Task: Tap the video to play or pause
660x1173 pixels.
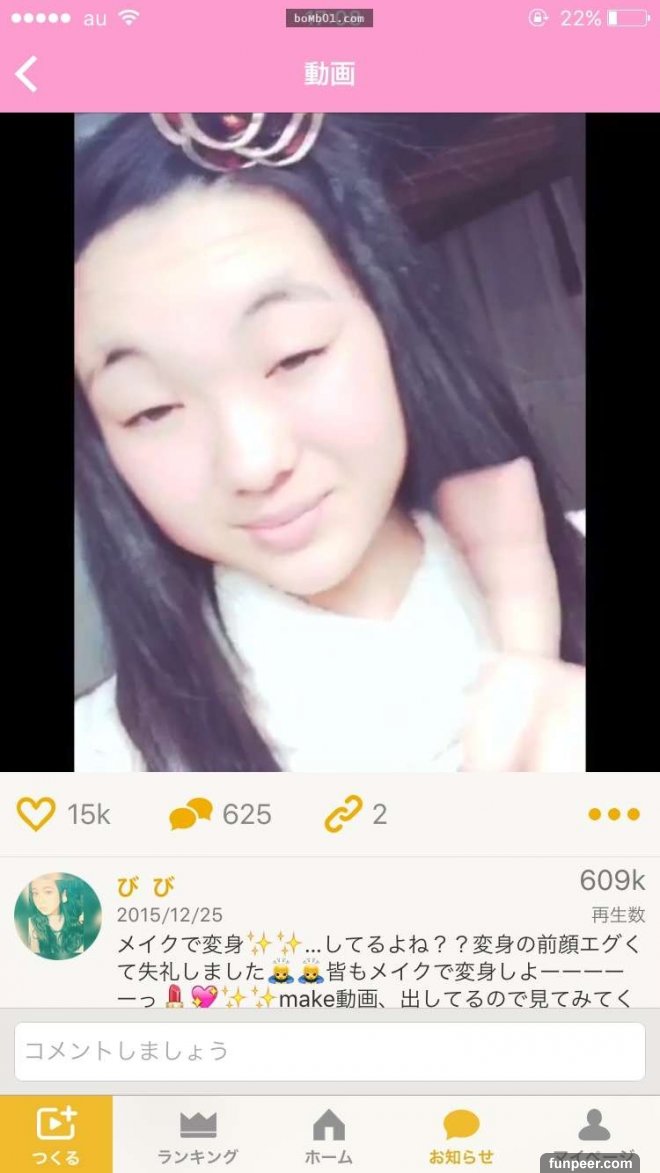Action: click(330, 442)
